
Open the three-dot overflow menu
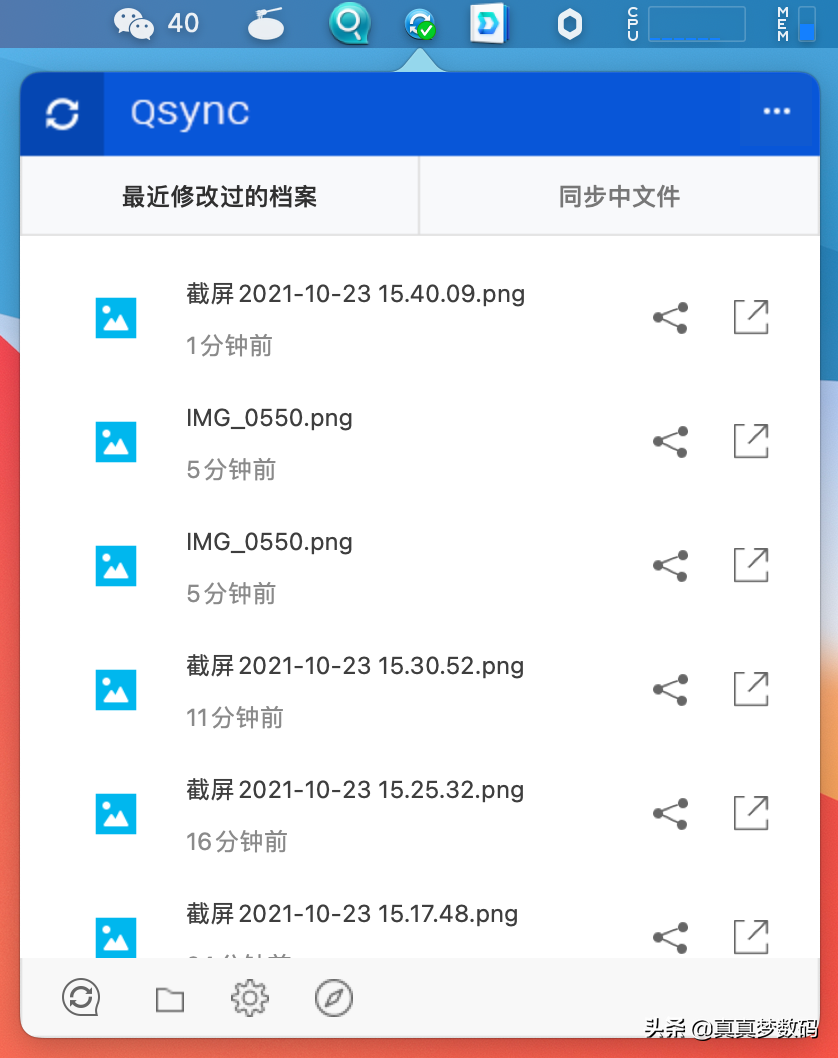[776, 112]
